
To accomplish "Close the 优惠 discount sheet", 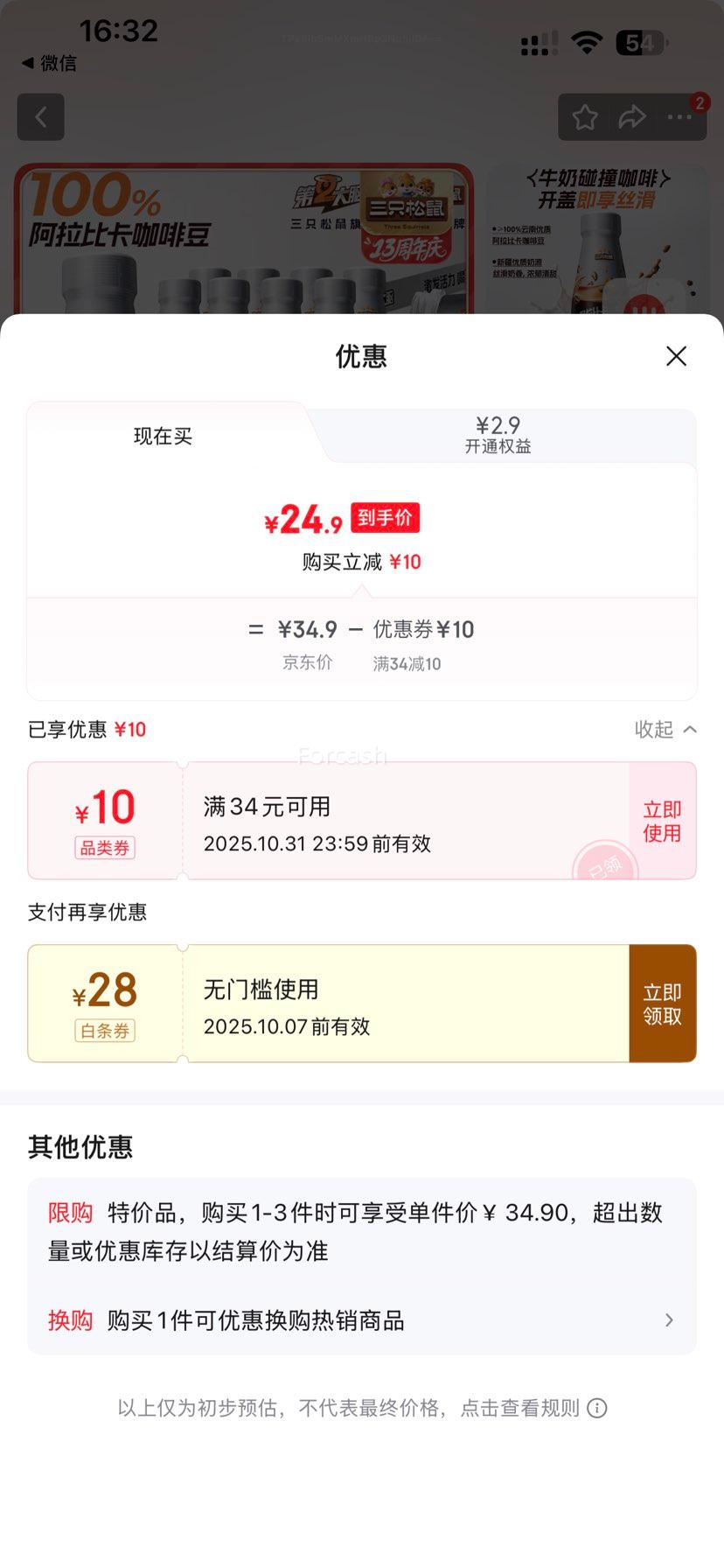I will pyautogui.click(x=676, y=356).
